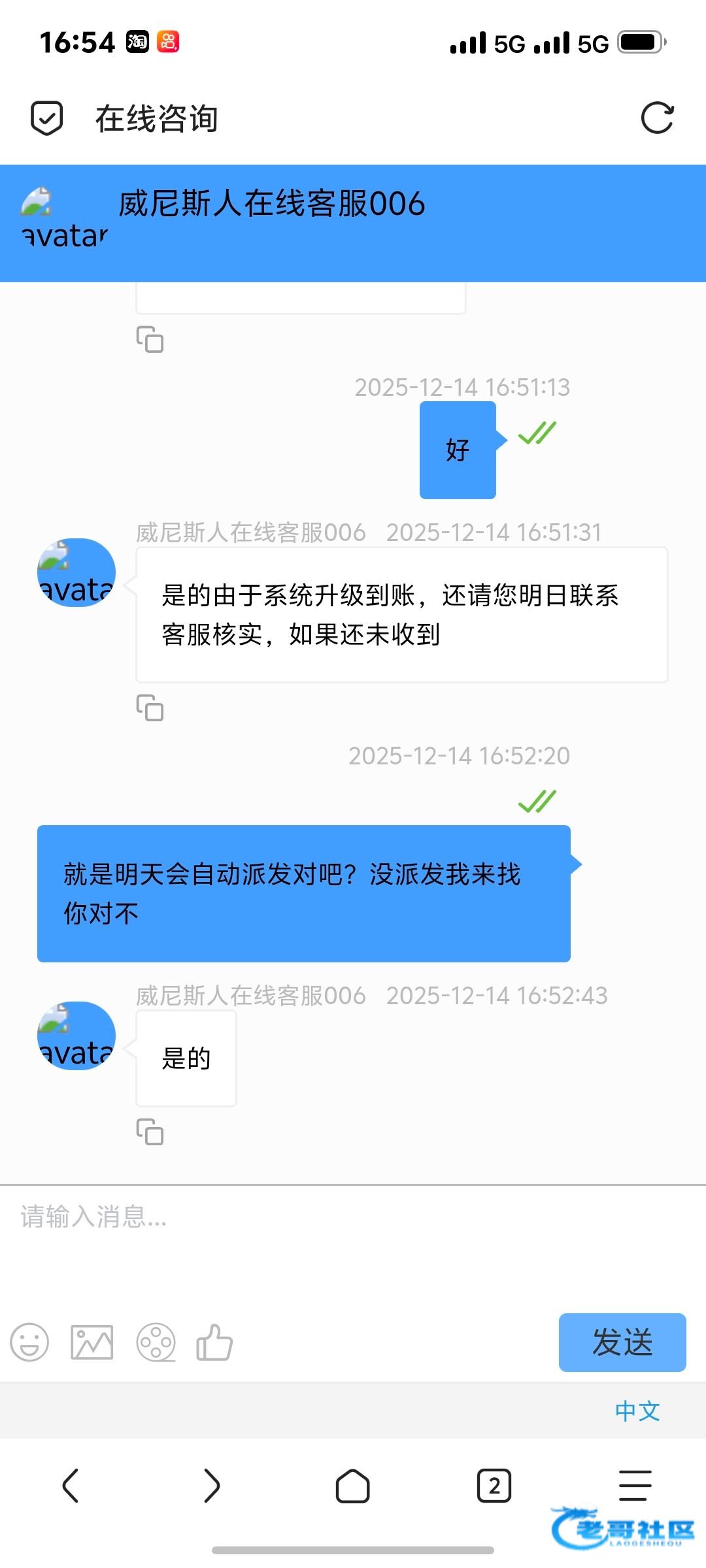The height and width of the screenshot is (1568, 706).
Task: Rate the service with the thumbs-up icon
Action: 214,1343
